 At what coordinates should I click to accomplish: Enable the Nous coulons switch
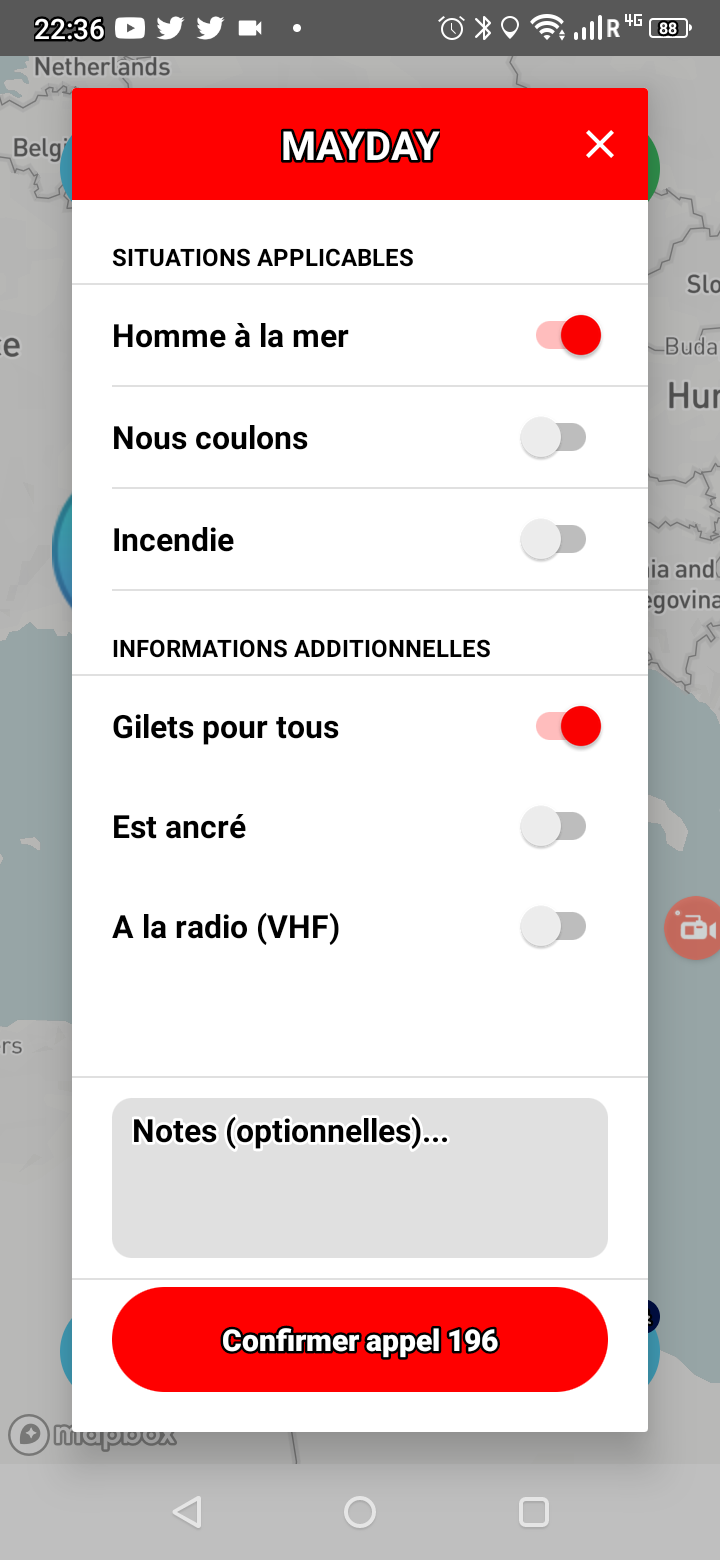coord(554,438)
